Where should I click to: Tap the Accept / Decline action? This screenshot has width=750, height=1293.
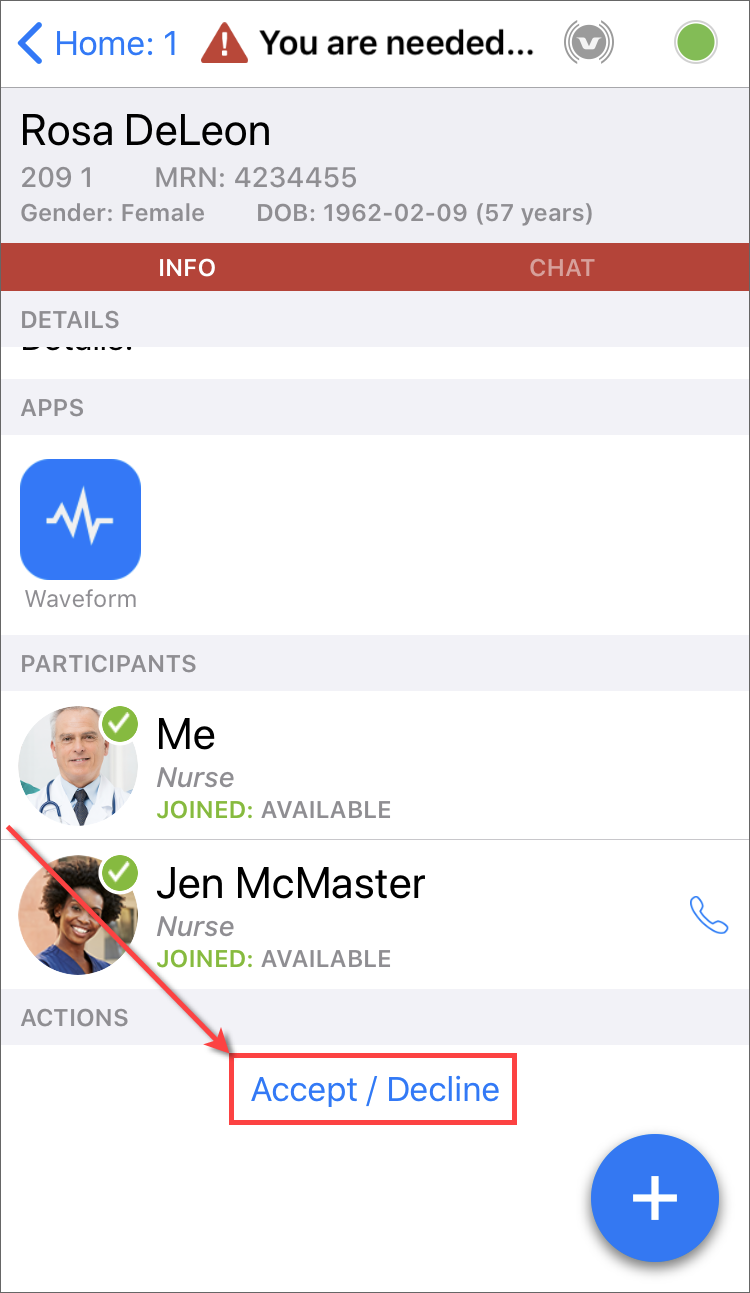(x=373, y=1089)
